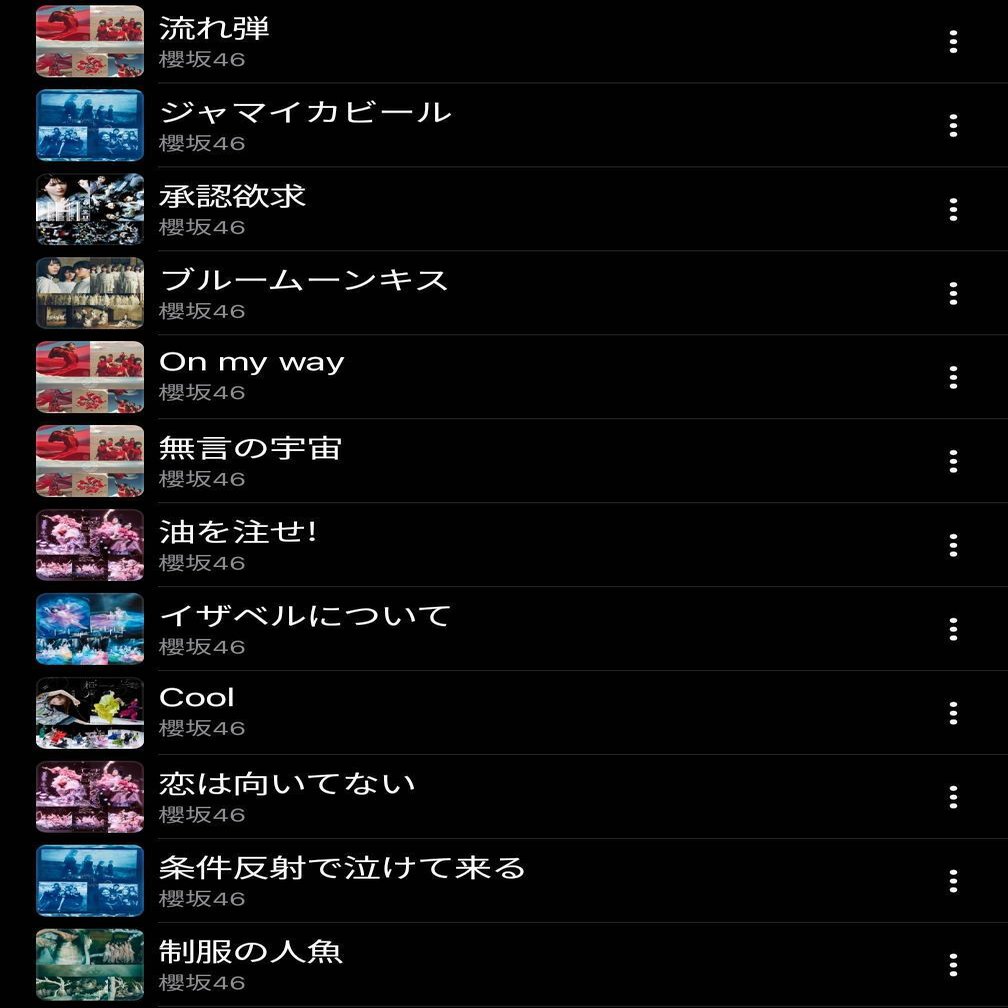Open more options for On my way

[953, 378]
